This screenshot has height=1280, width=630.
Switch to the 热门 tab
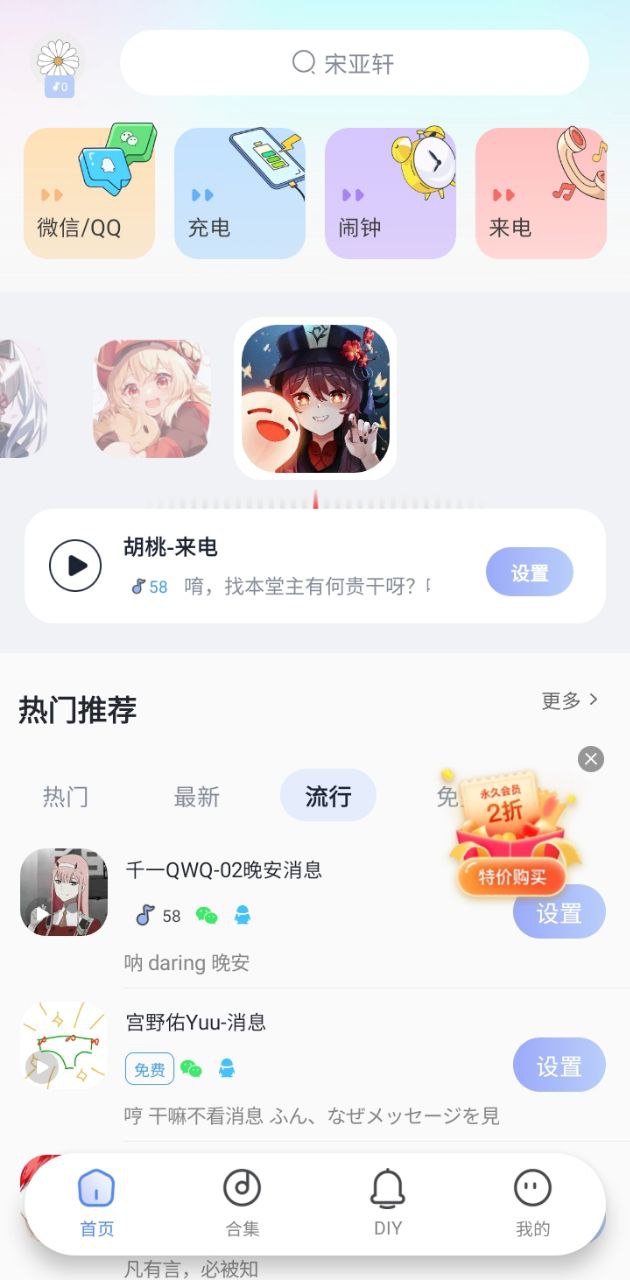(65, 796)
